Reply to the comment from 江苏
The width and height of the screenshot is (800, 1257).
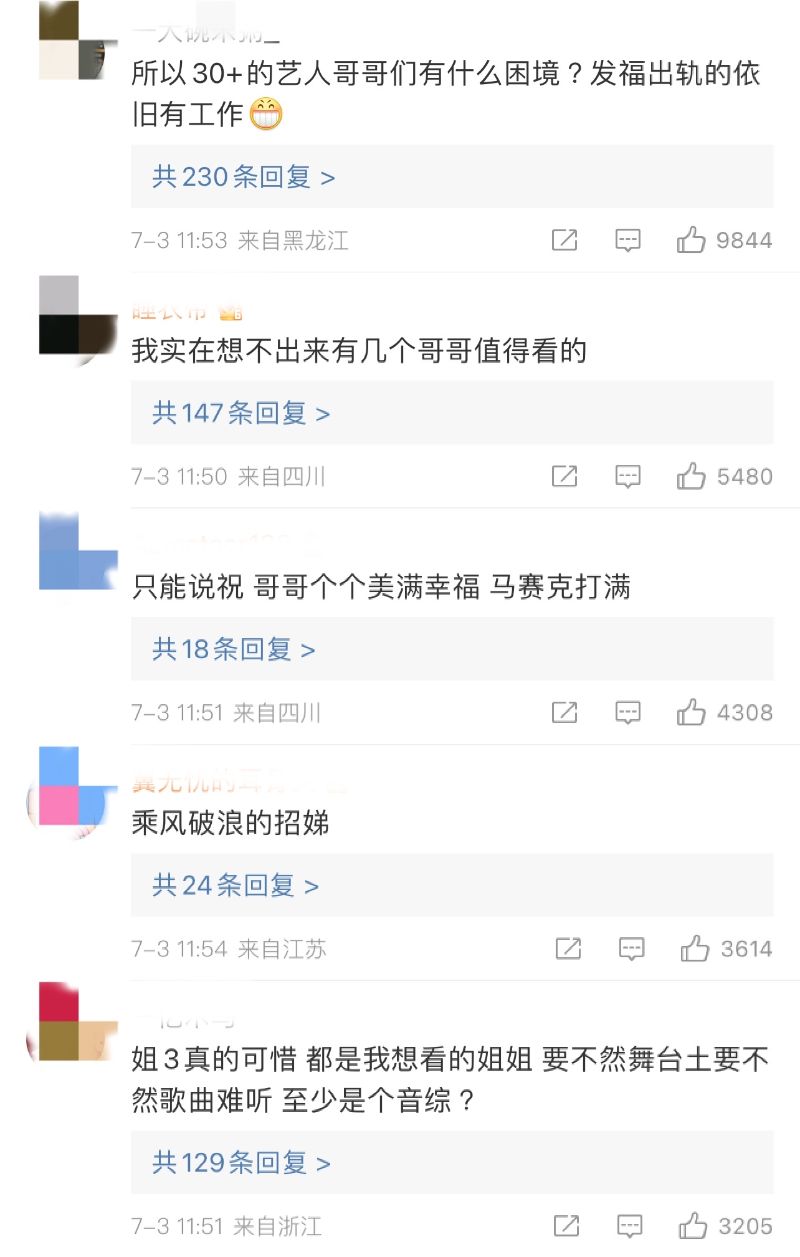[631, 948]
